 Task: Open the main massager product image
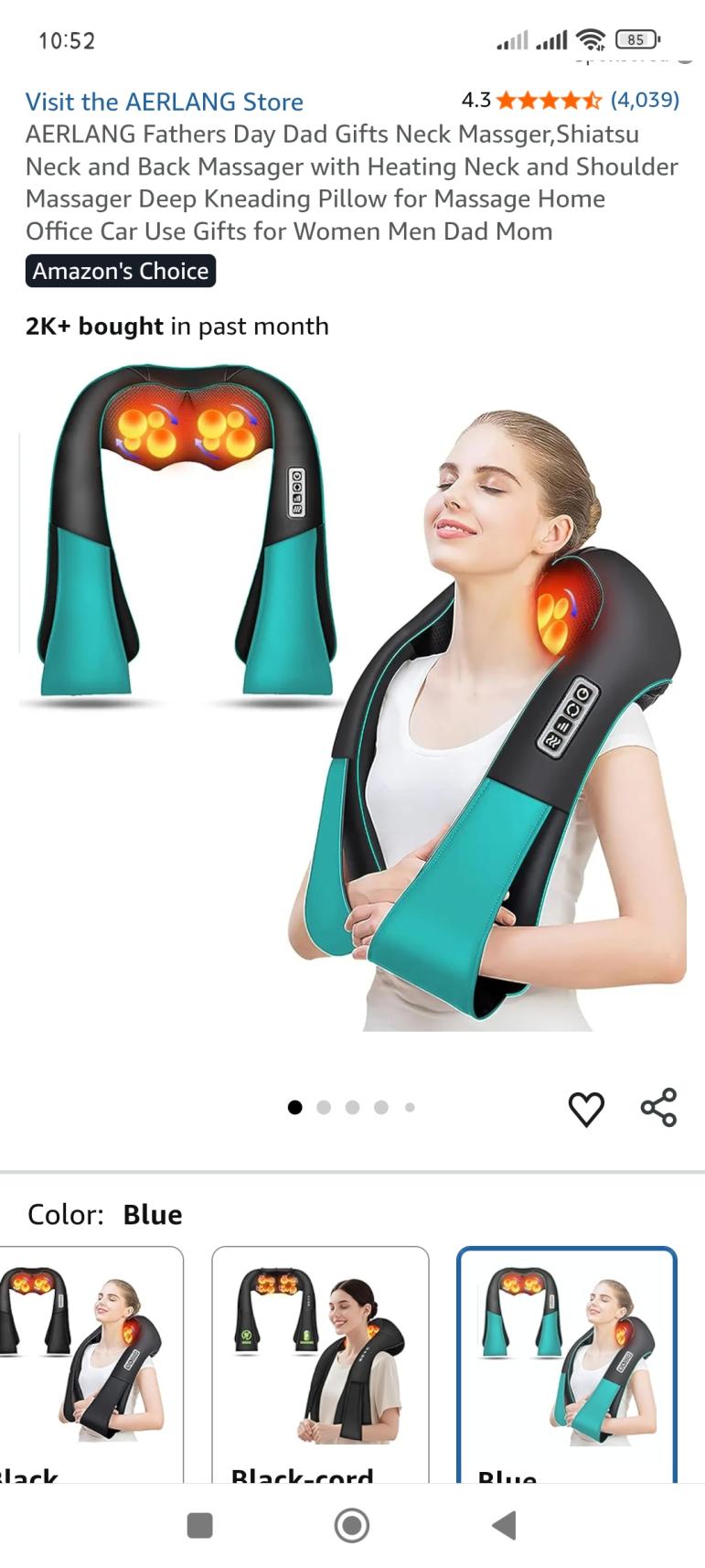(x=352, y=695)
